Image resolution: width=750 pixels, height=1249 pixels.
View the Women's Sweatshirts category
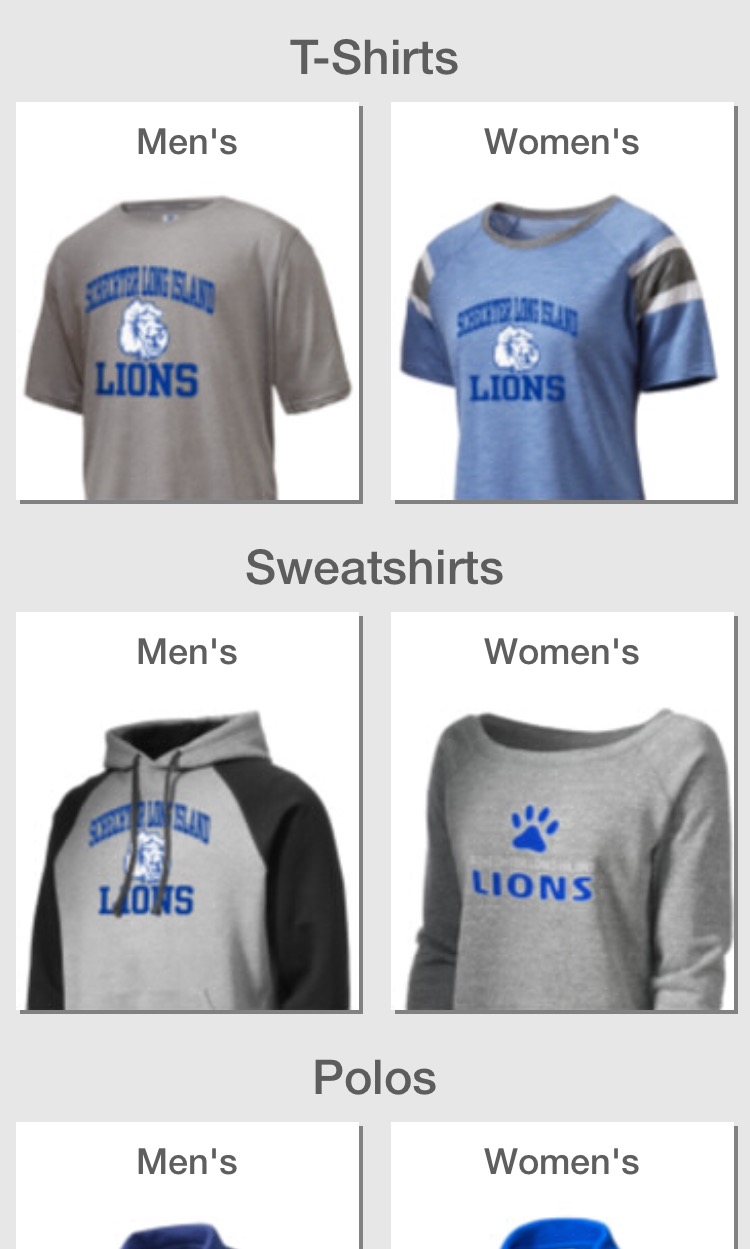pos(563,812)
